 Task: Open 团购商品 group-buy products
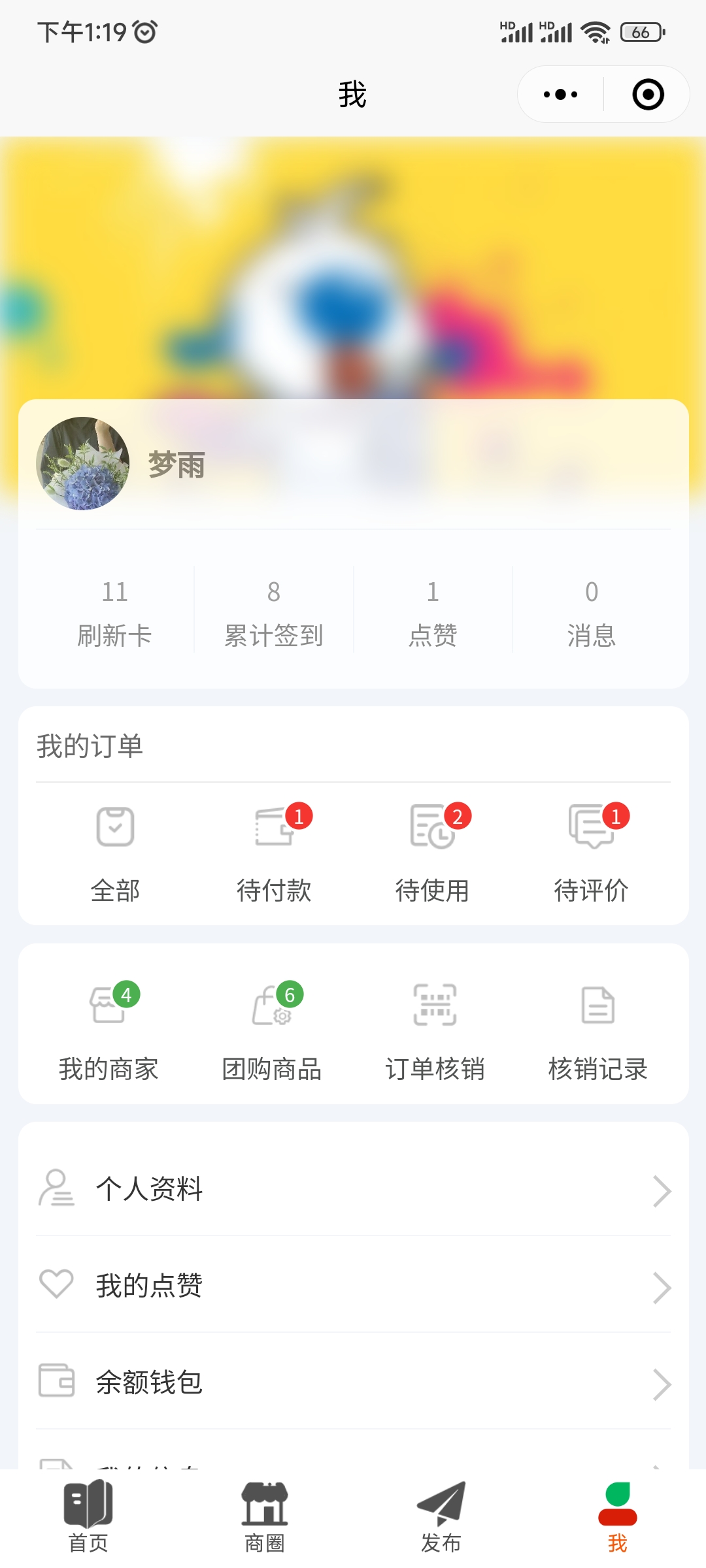[272, 1029]
